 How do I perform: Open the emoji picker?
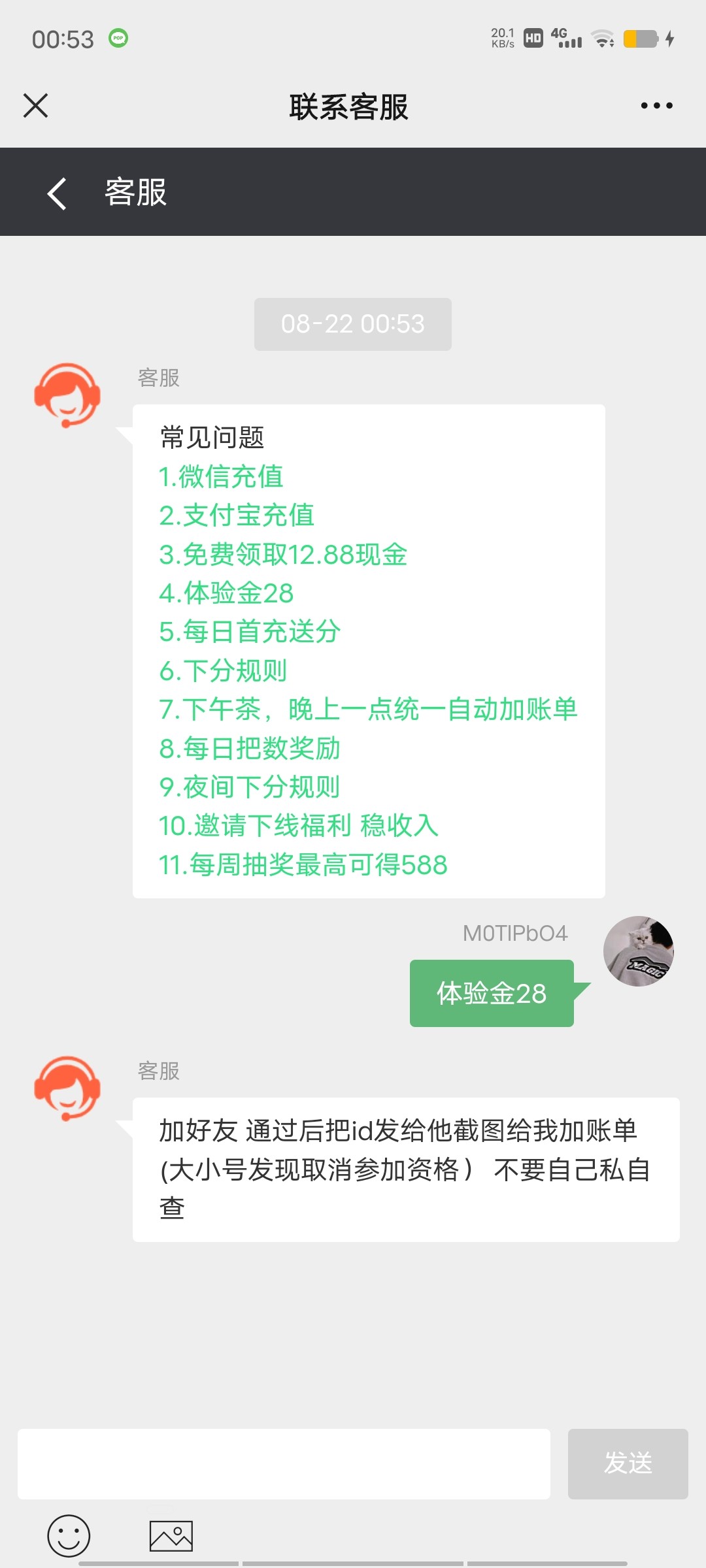(69, 1535)
